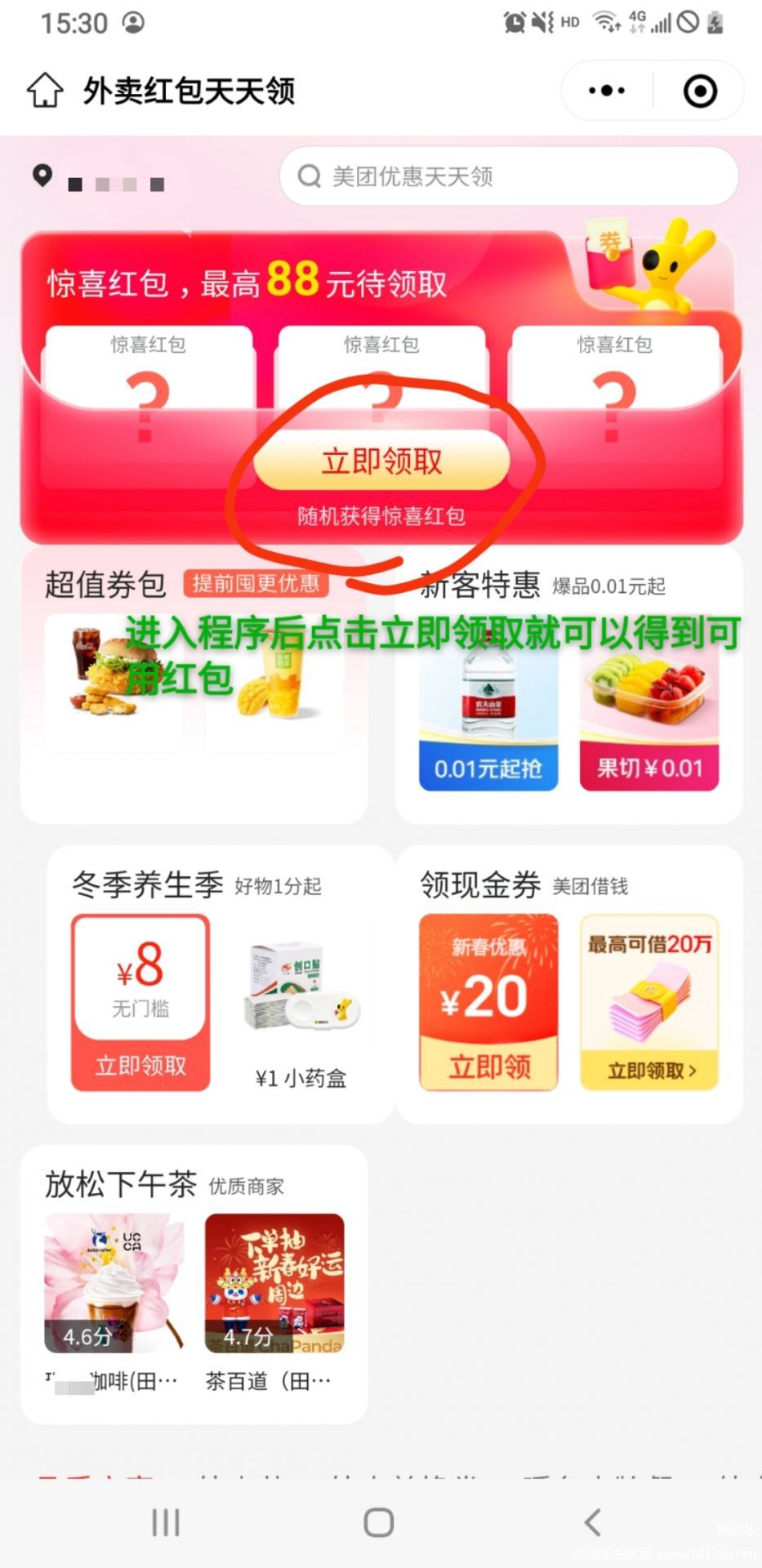Tap the home icon in the title bar

pyautogui.click(x=45, y=91)
